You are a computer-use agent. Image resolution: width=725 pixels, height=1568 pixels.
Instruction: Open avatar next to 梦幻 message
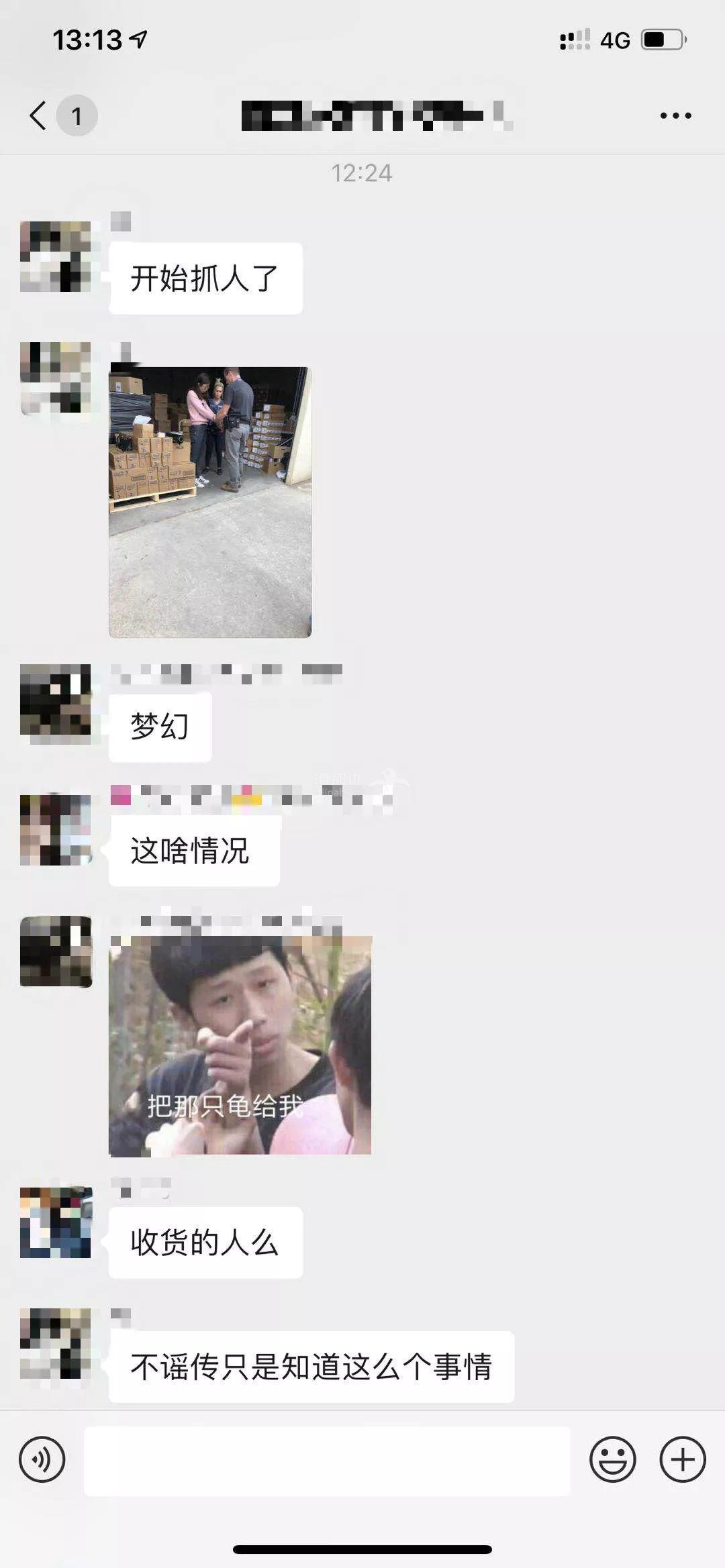click(56, 703)
